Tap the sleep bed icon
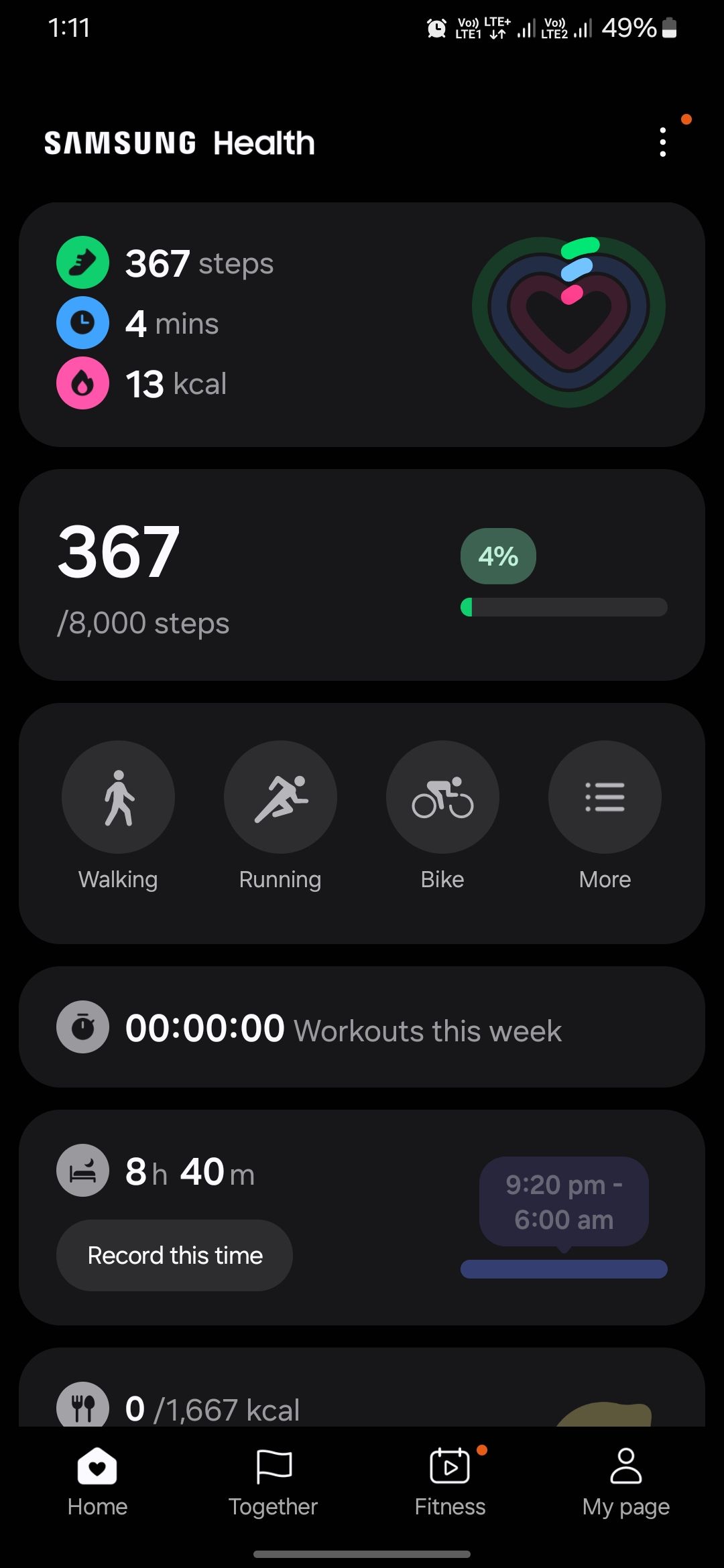This screenshot has width=724, height=1568. (x=82, y=1169)
